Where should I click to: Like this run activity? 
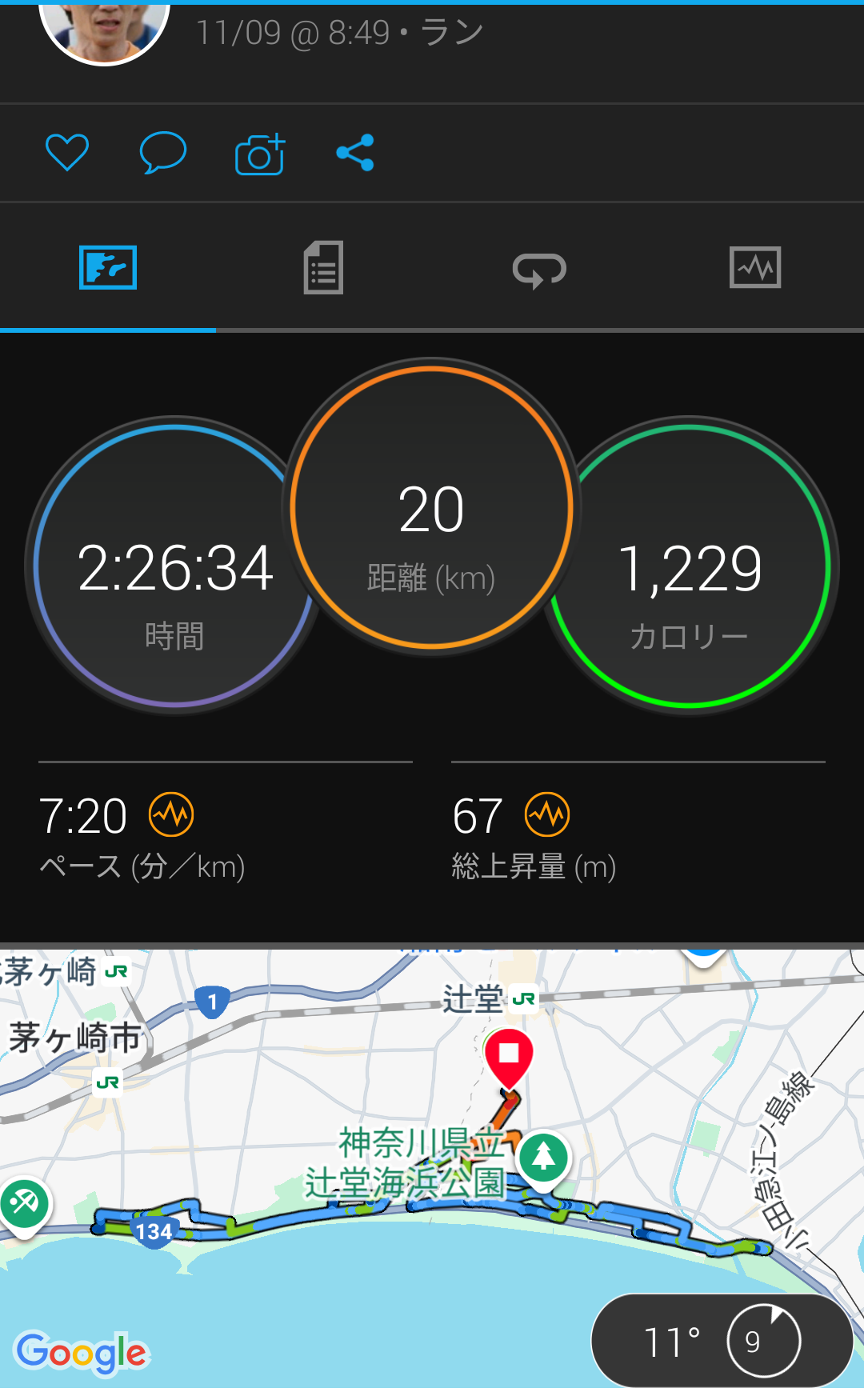(67, 153)
